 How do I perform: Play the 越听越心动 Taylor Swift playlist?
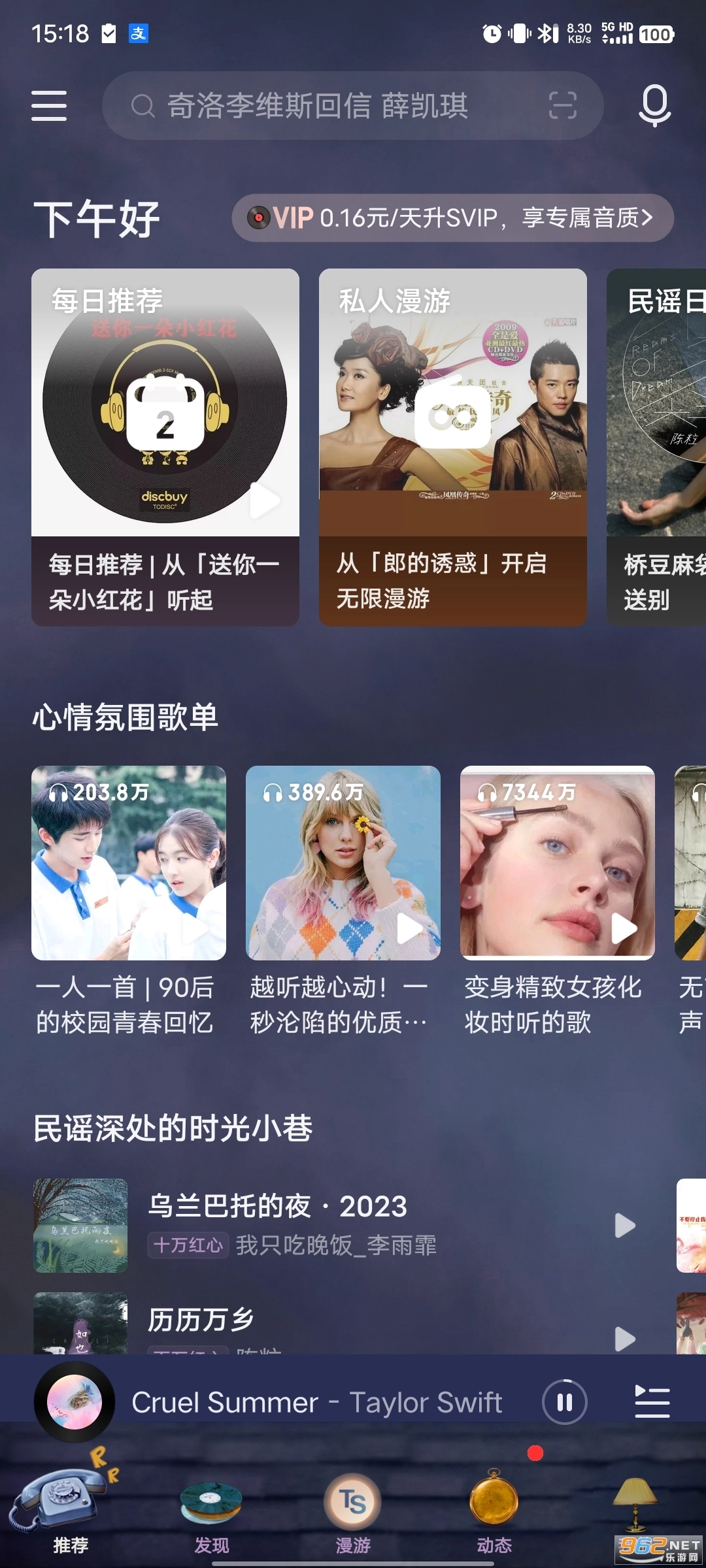pyautogui.click(x=409, y=928)
